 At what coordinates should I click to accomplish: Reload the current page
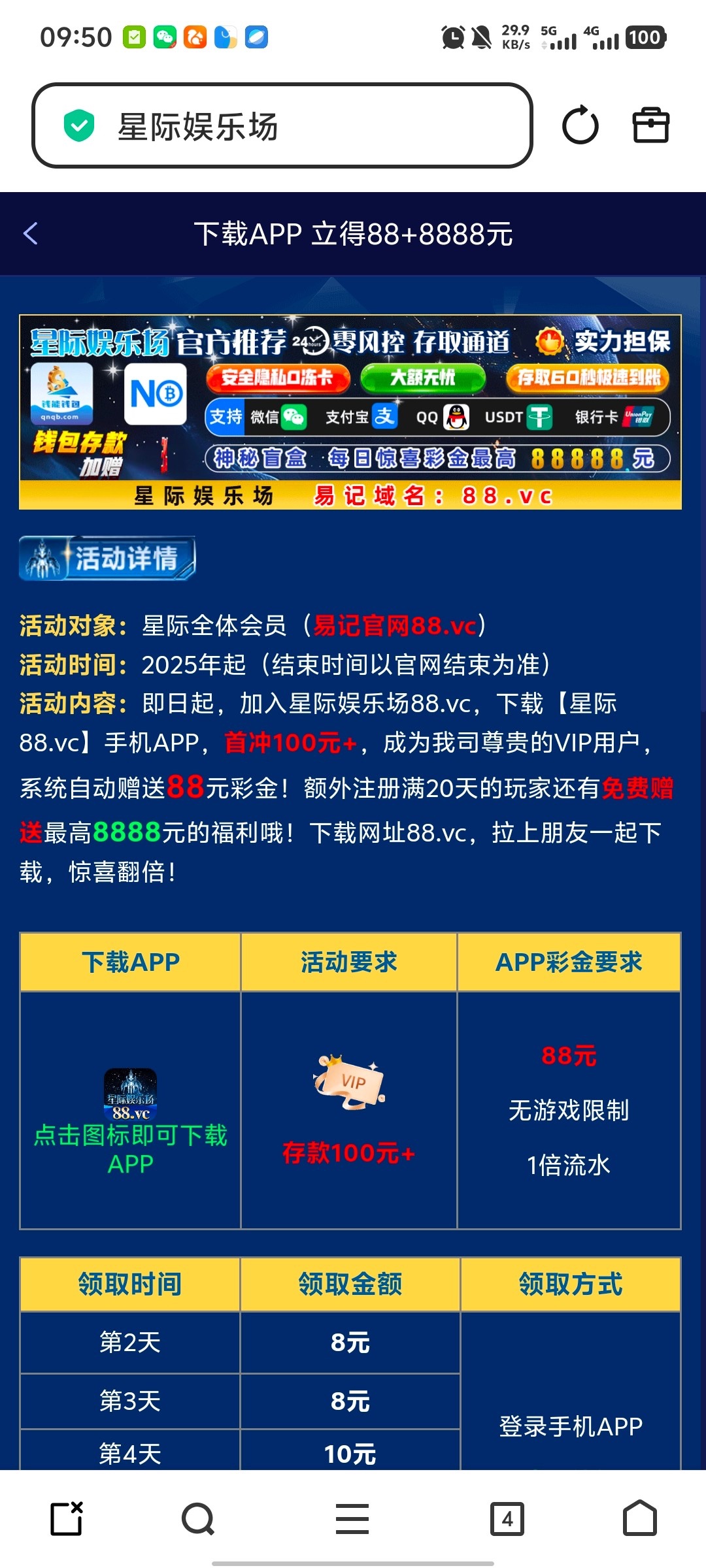[580, 125]
